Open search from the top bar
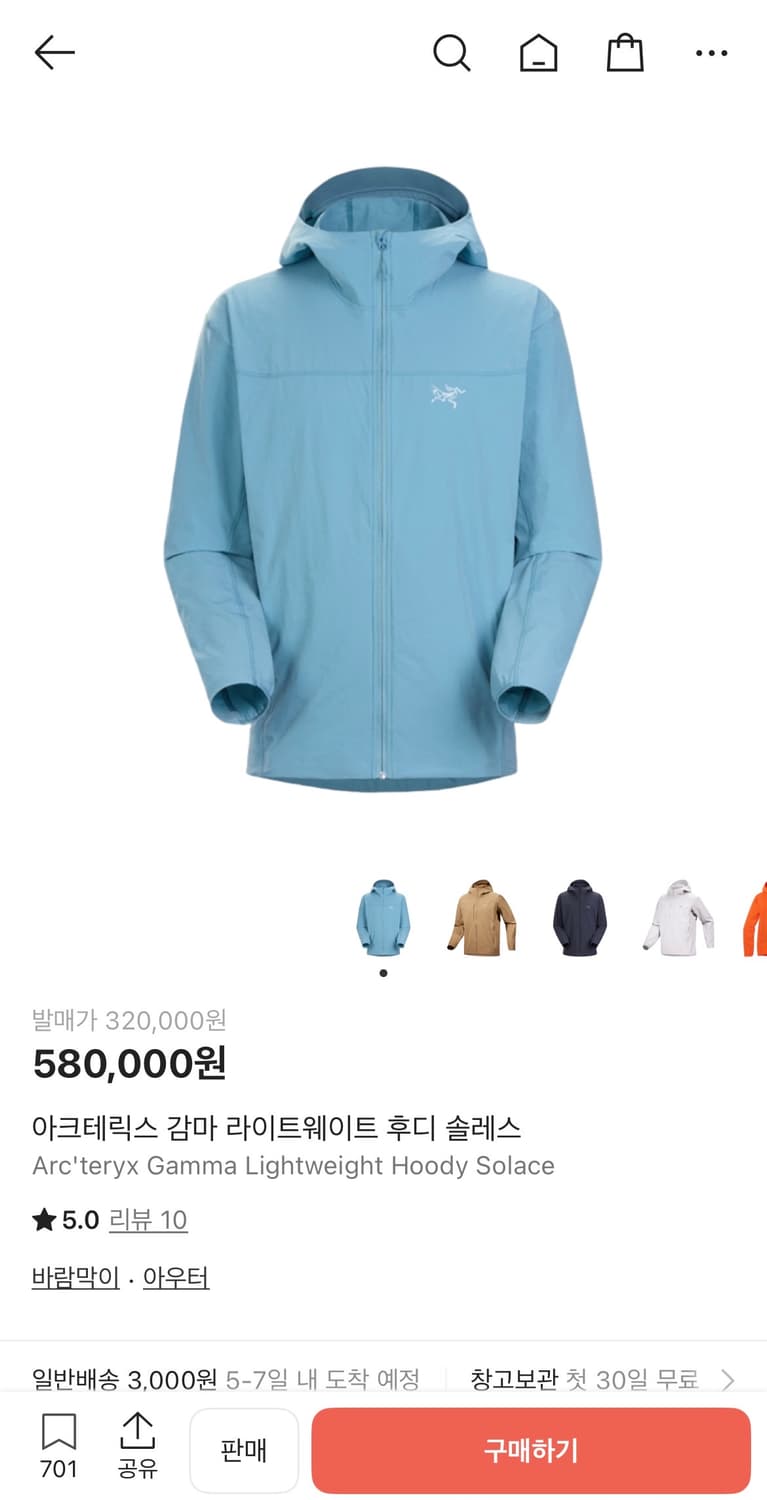Viewport: 767px width, 1500px height. [453, 53]
